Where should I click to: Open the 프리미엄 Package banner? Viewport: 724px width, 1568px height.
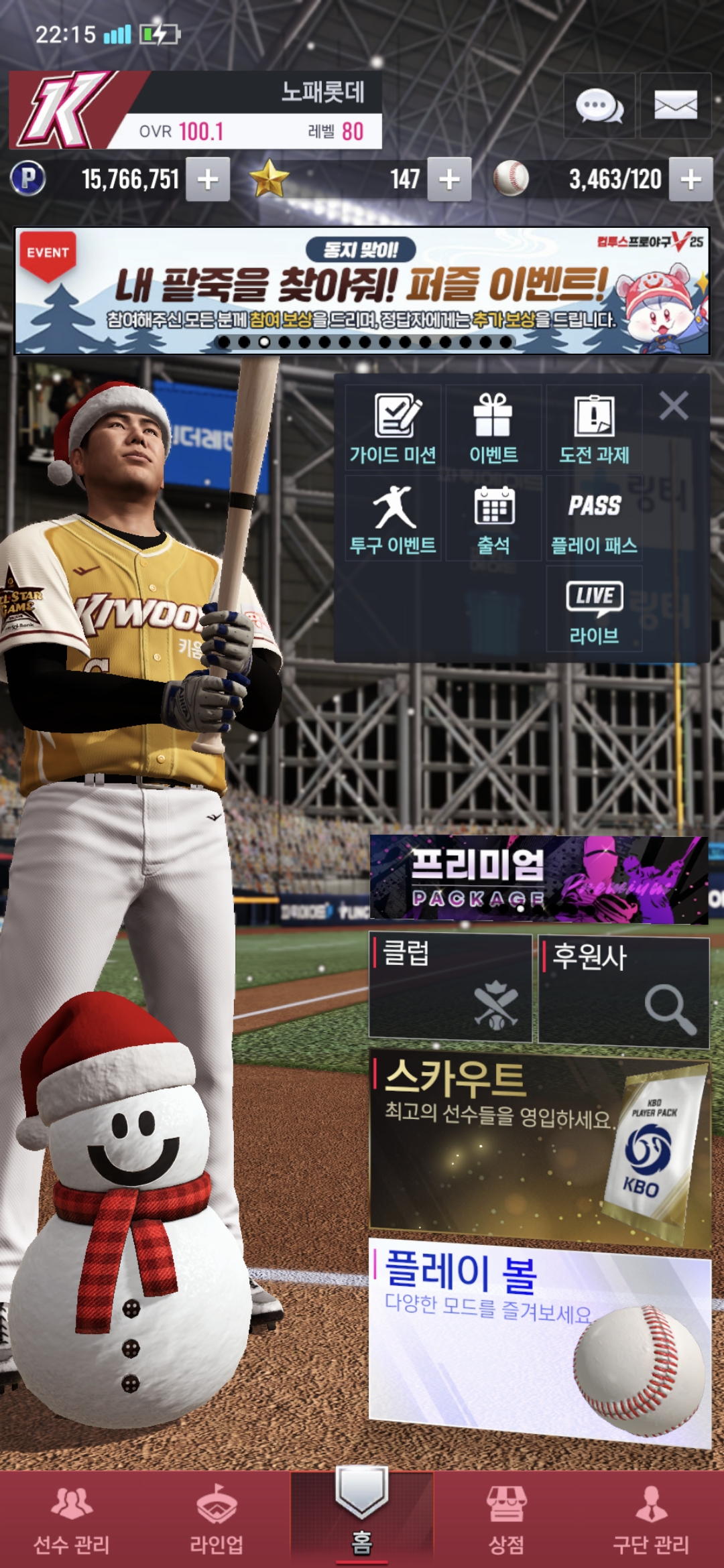tap(539, 879)
